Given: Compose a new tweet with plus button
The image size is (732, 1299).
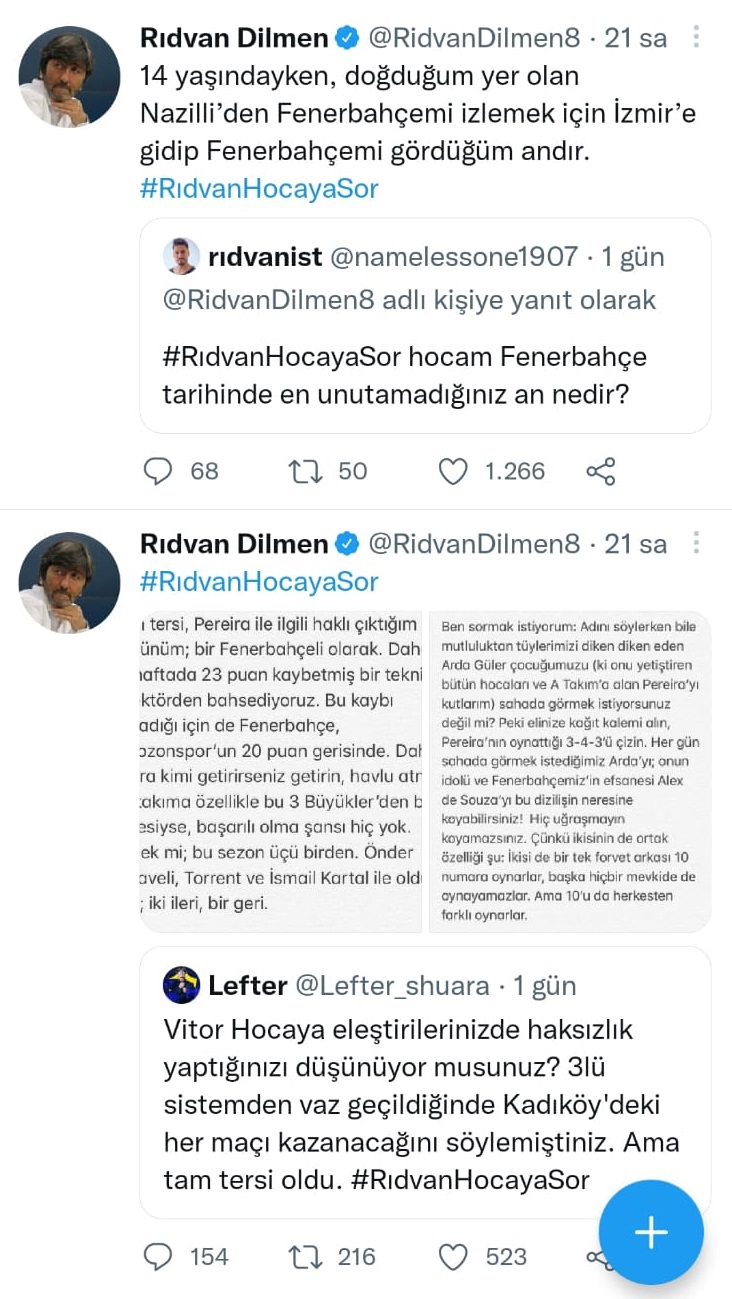Looking at the screenshot, I should click(651, 1232).
